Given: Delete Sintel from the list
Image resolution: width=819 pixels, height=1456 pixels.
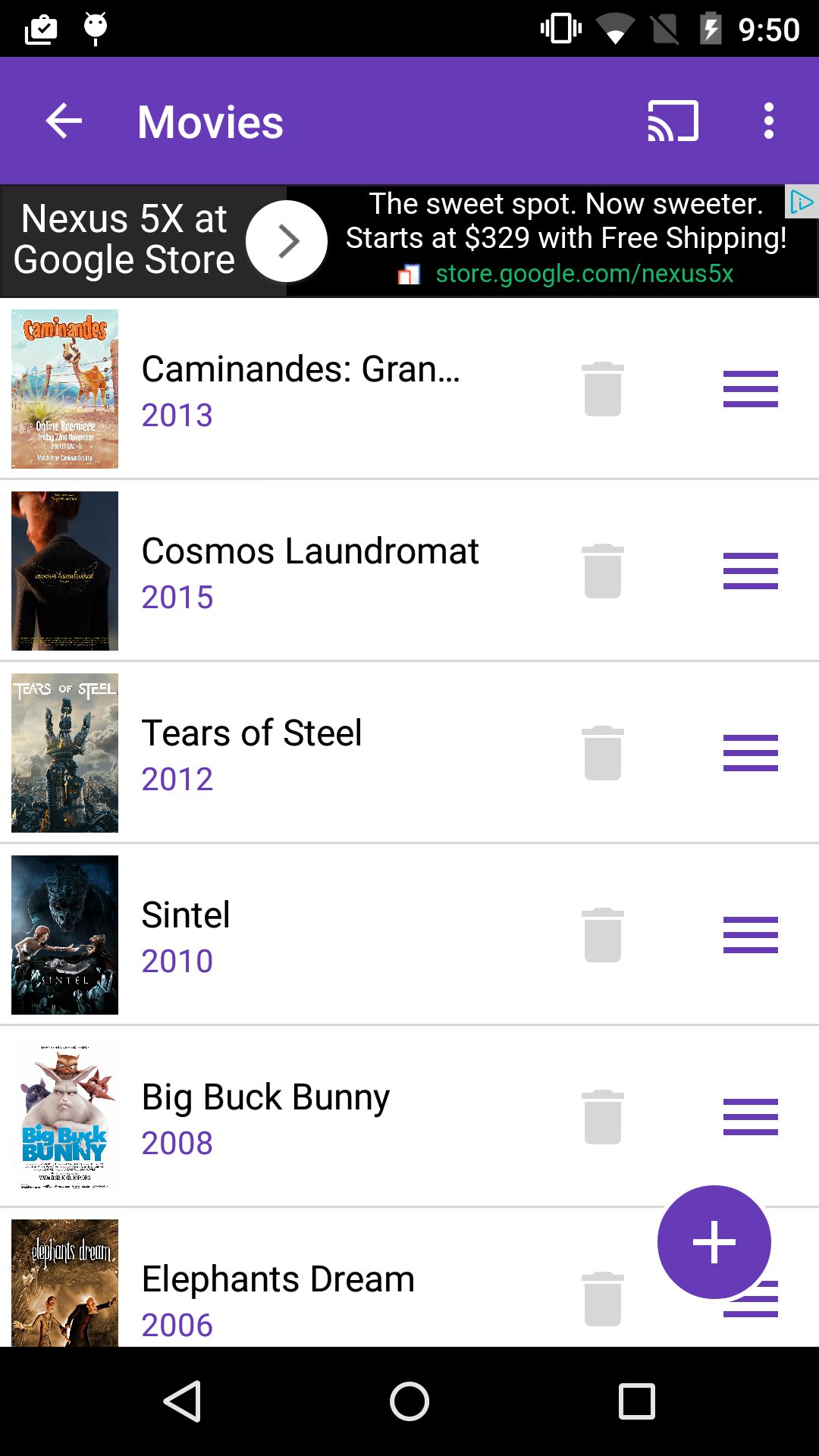Looking at the screenshot, I should tap(603, 935).
